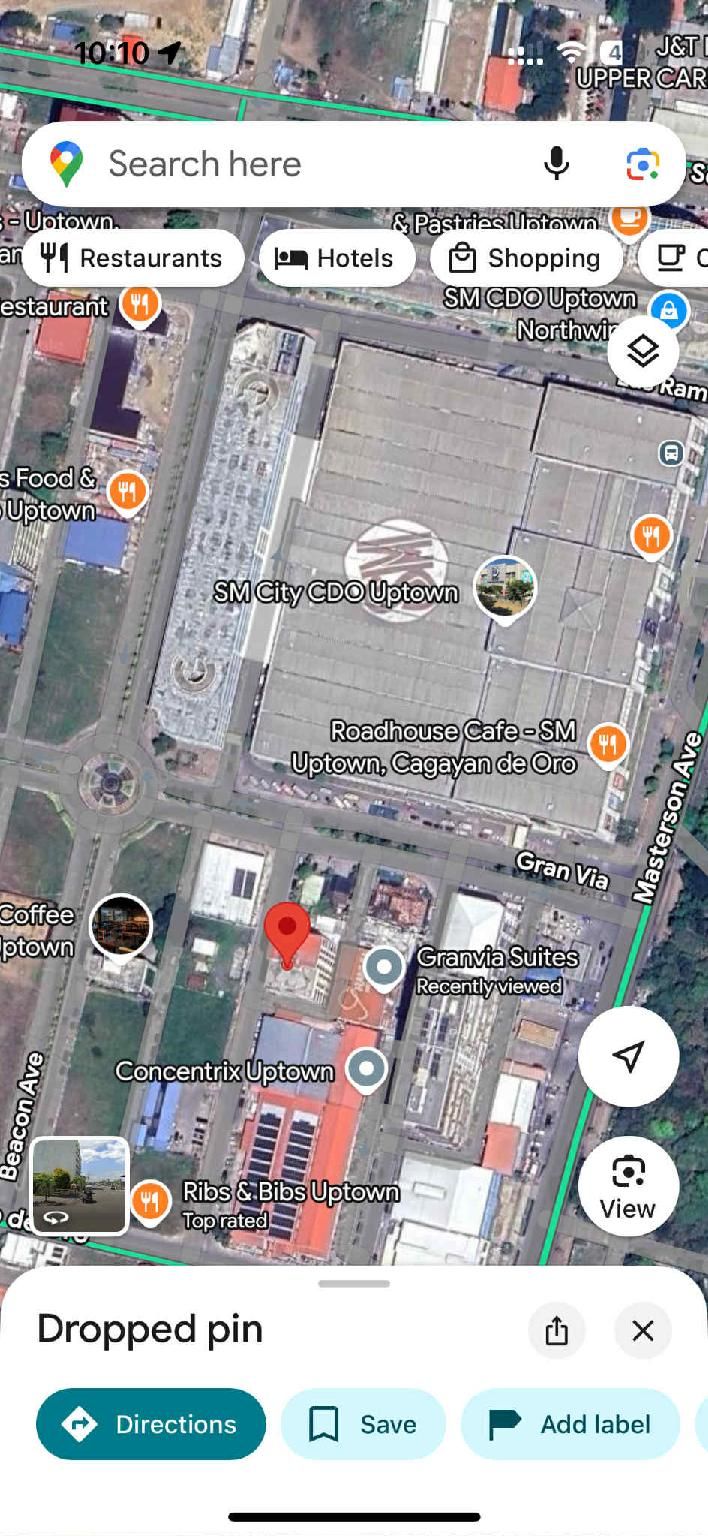
Task: Filter map by Hotels
Action: pyautogui.click(x=334, y=258)
